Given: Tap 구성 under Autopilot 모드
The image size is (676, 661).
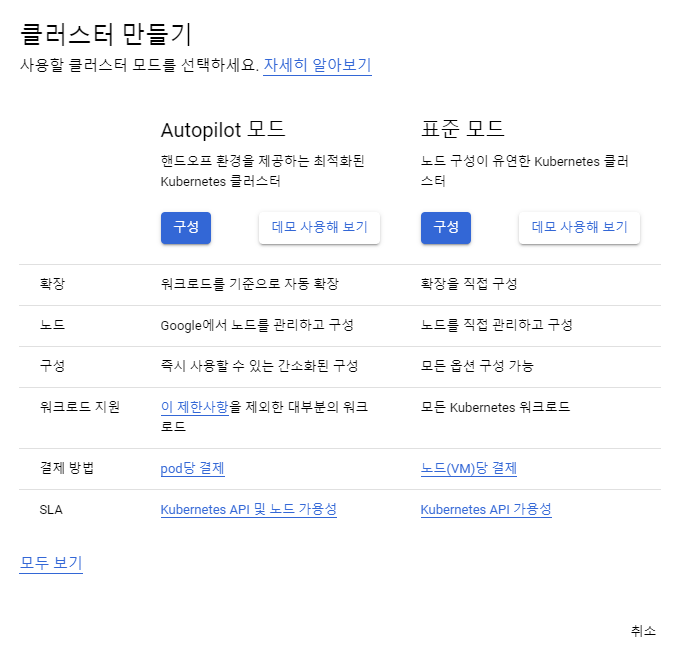Looking at the screenshot, I should point(186,227).
